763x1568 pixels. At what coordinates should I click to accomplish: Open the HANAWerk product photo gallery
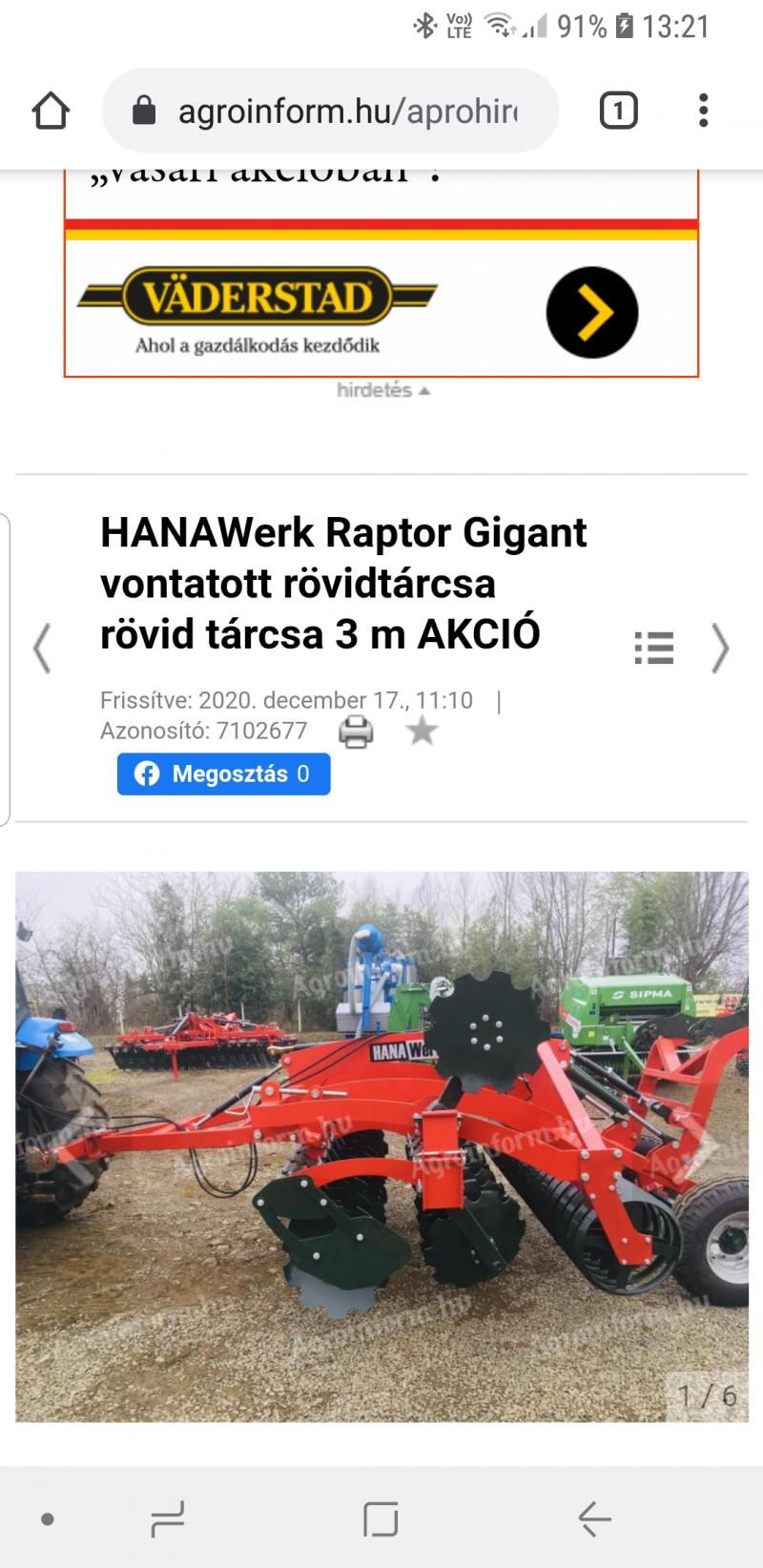[x=381, y=1146]
